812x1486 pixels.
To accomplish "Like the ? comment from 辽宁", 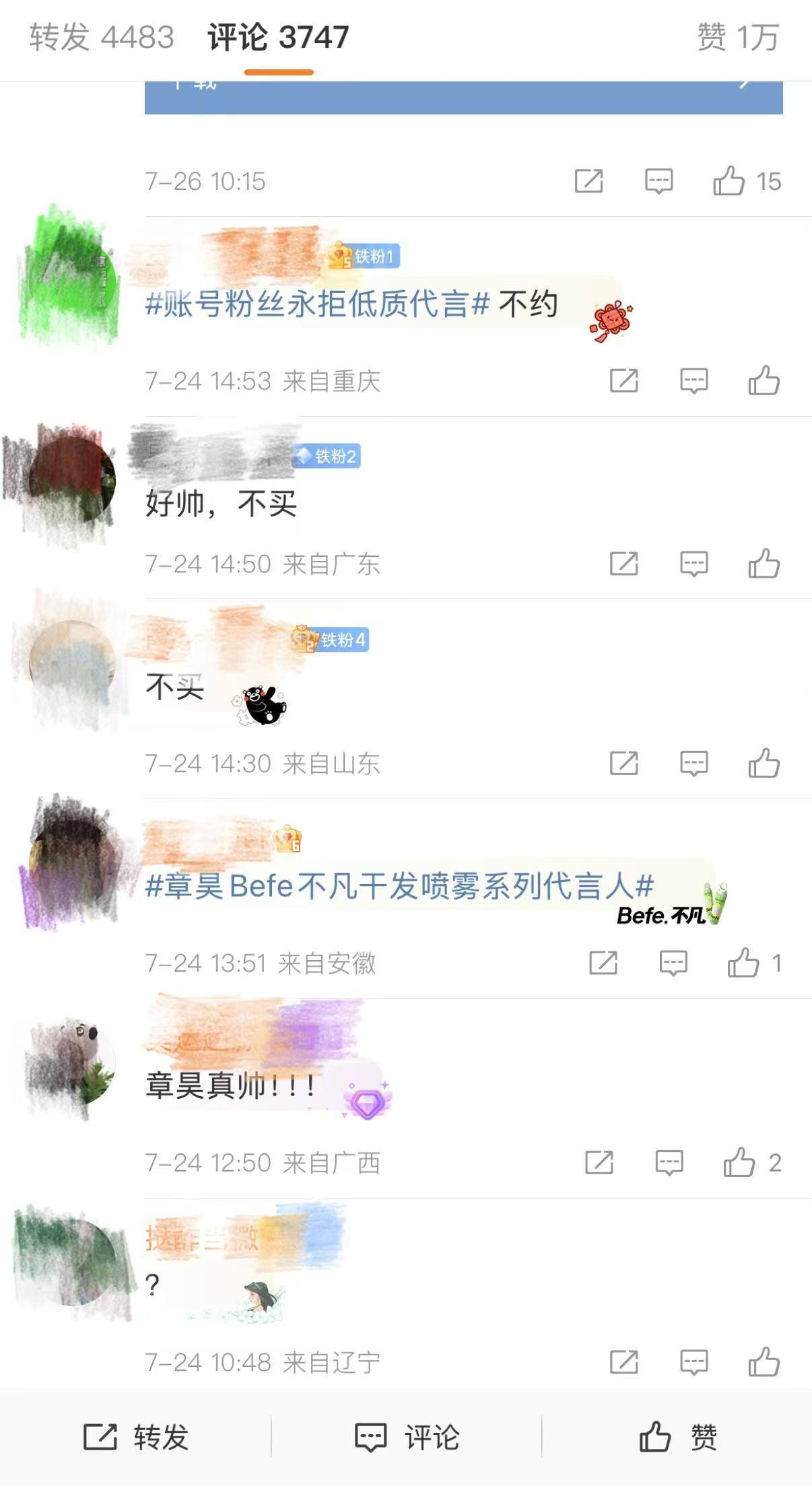I will [x=764, y=1362].
